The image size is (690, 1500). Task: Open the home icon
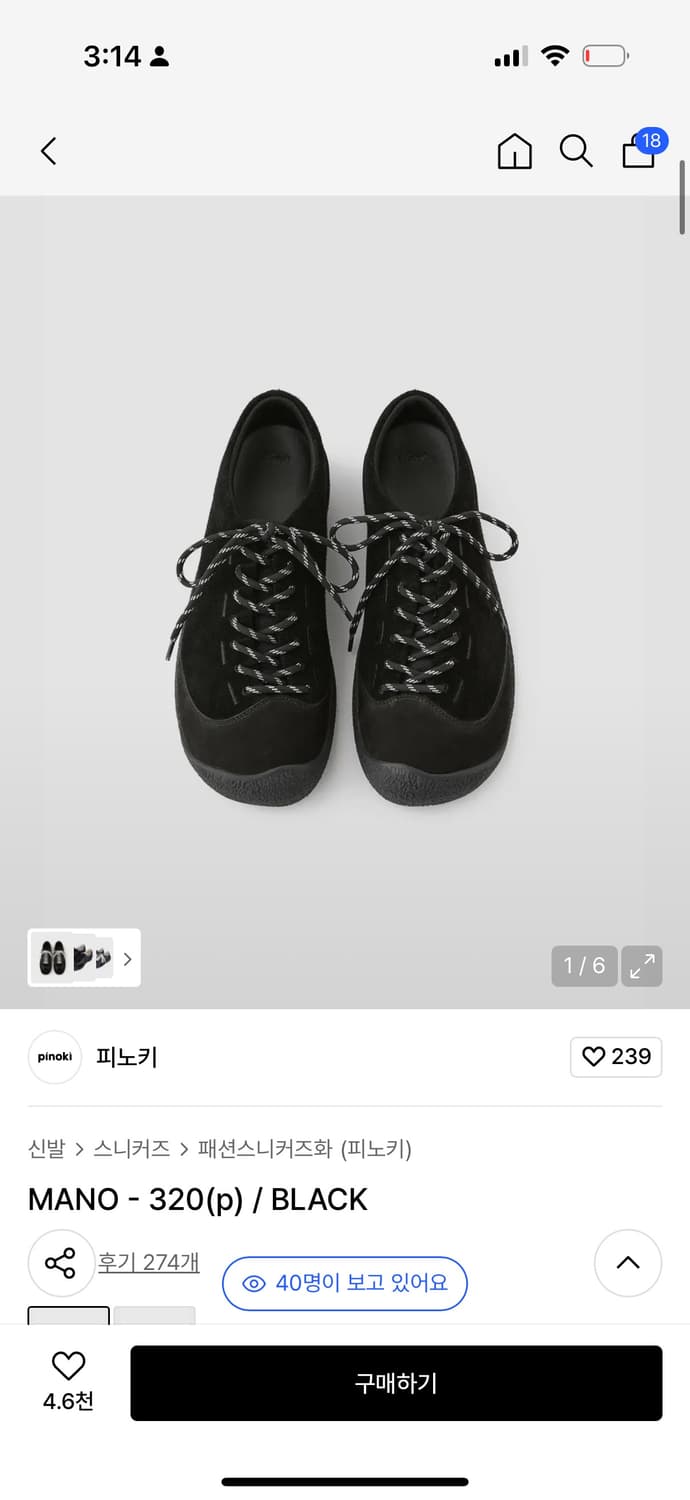point(514,151)
